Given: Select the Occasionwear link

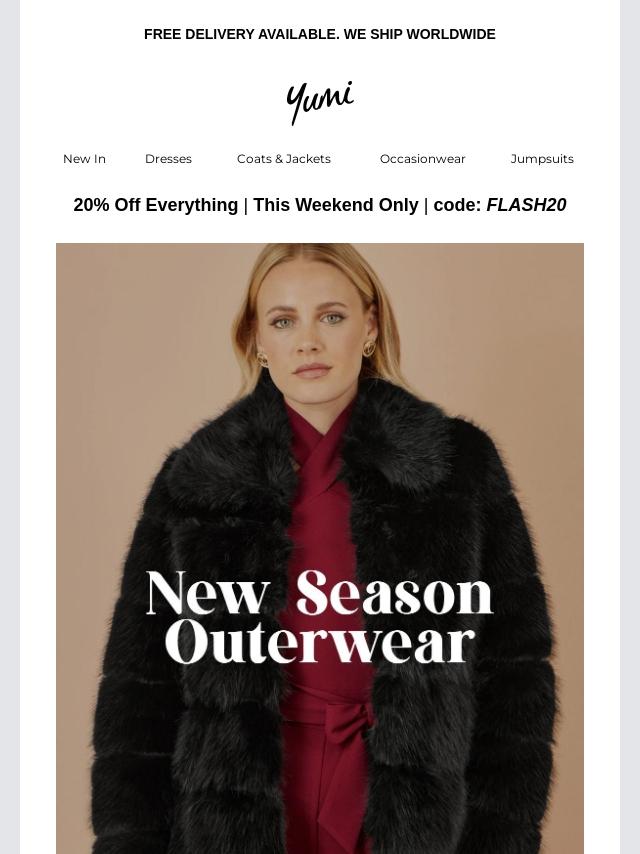Looking at the screenshot, I should click(x=422, y=159).
